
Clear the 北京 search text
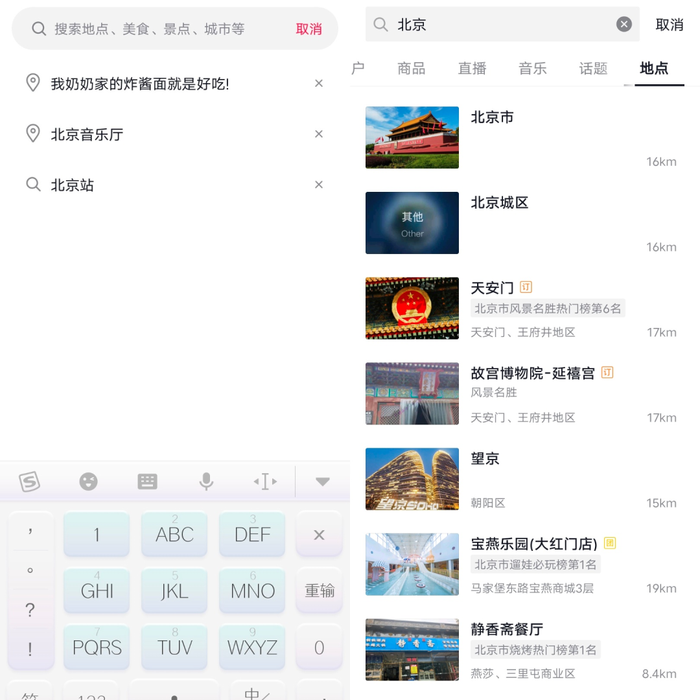[x=624, y=25]
